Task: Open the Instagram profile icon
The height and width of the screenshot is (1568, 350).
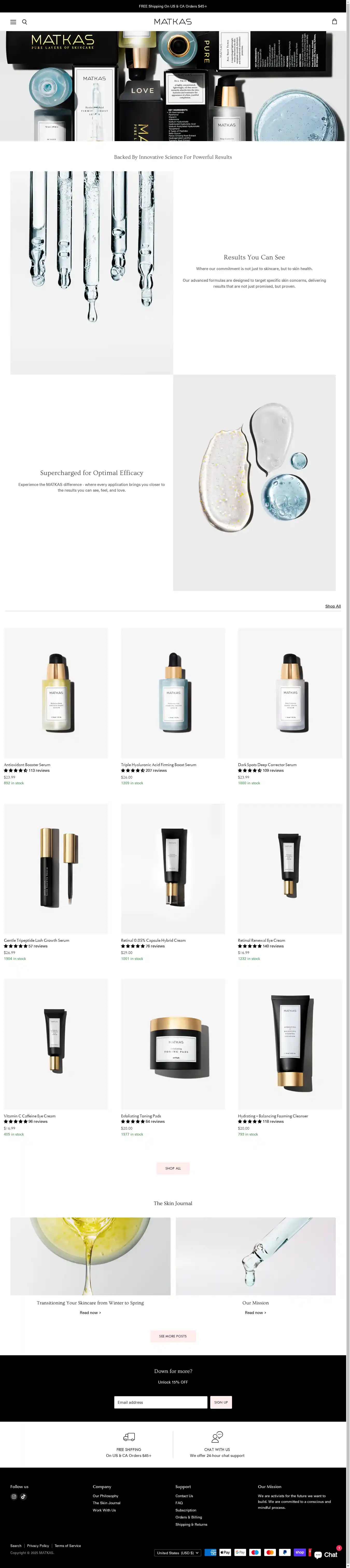Action: (14, 1496)
